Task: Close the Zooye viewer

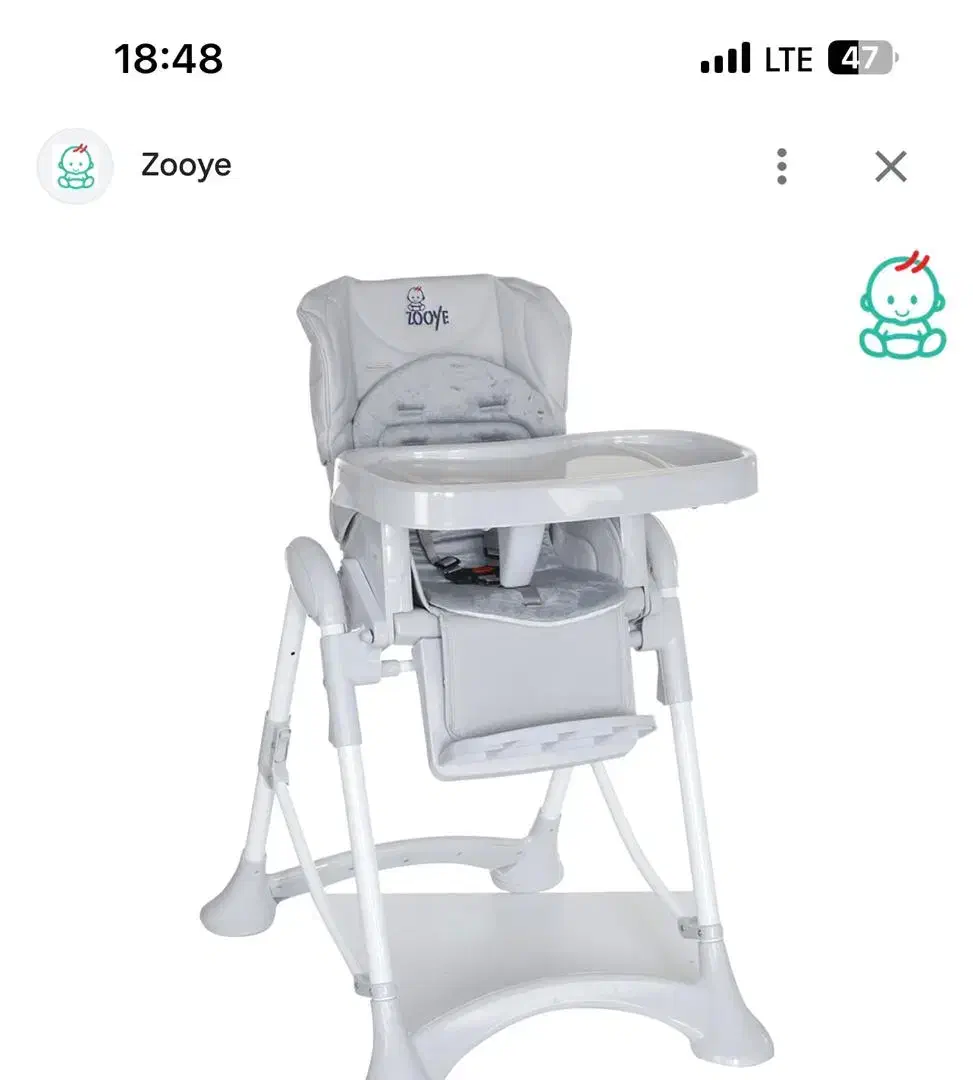Action: click(890, 166)
